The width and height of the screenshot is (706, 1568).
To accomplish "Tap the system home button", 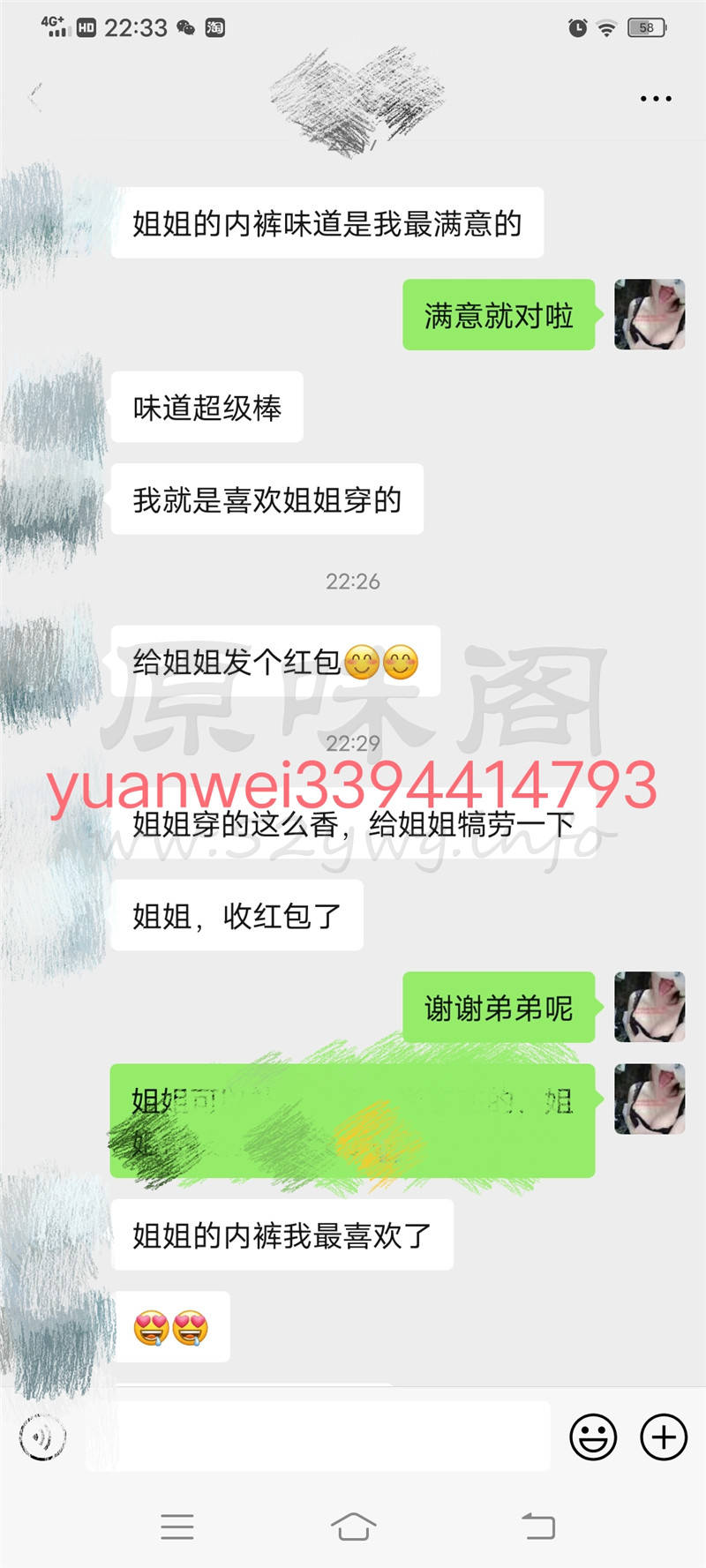I will (353, 1526).
